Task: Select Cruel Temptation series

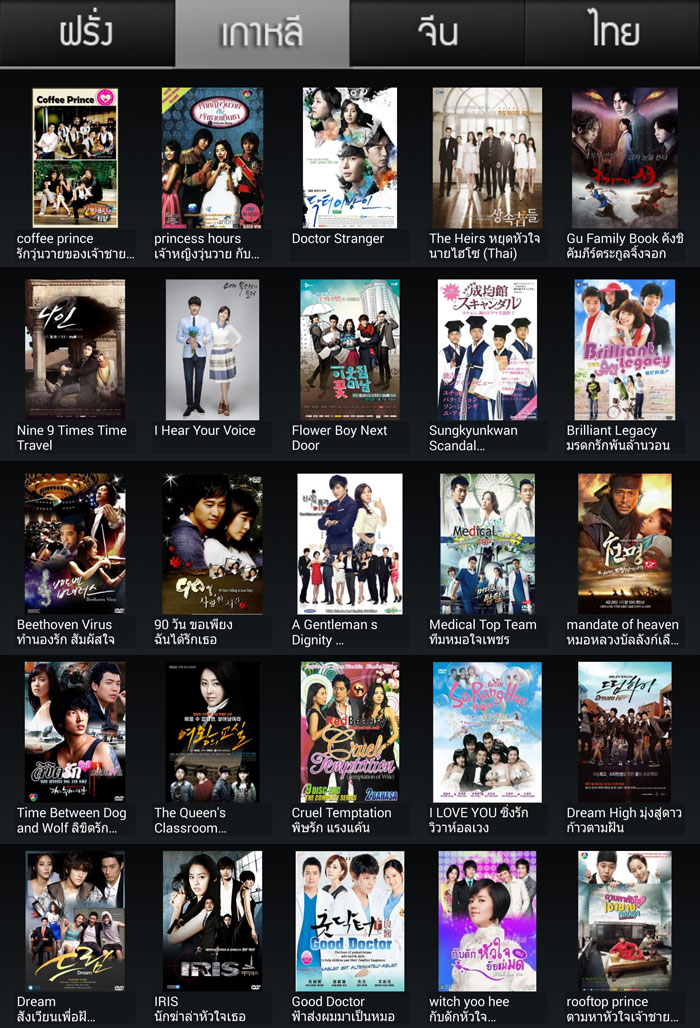Action: pos(350,731)
